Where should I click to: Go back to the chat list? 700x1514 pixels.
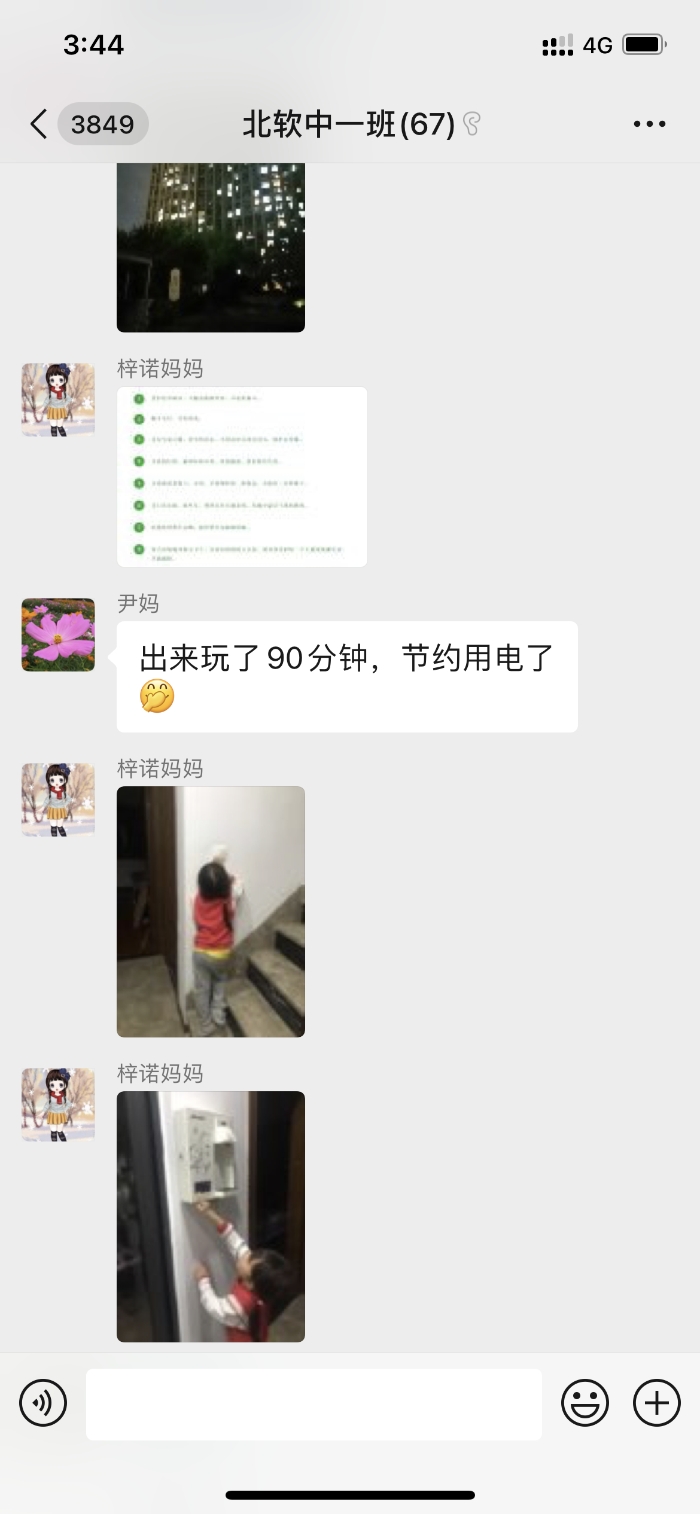40,124
